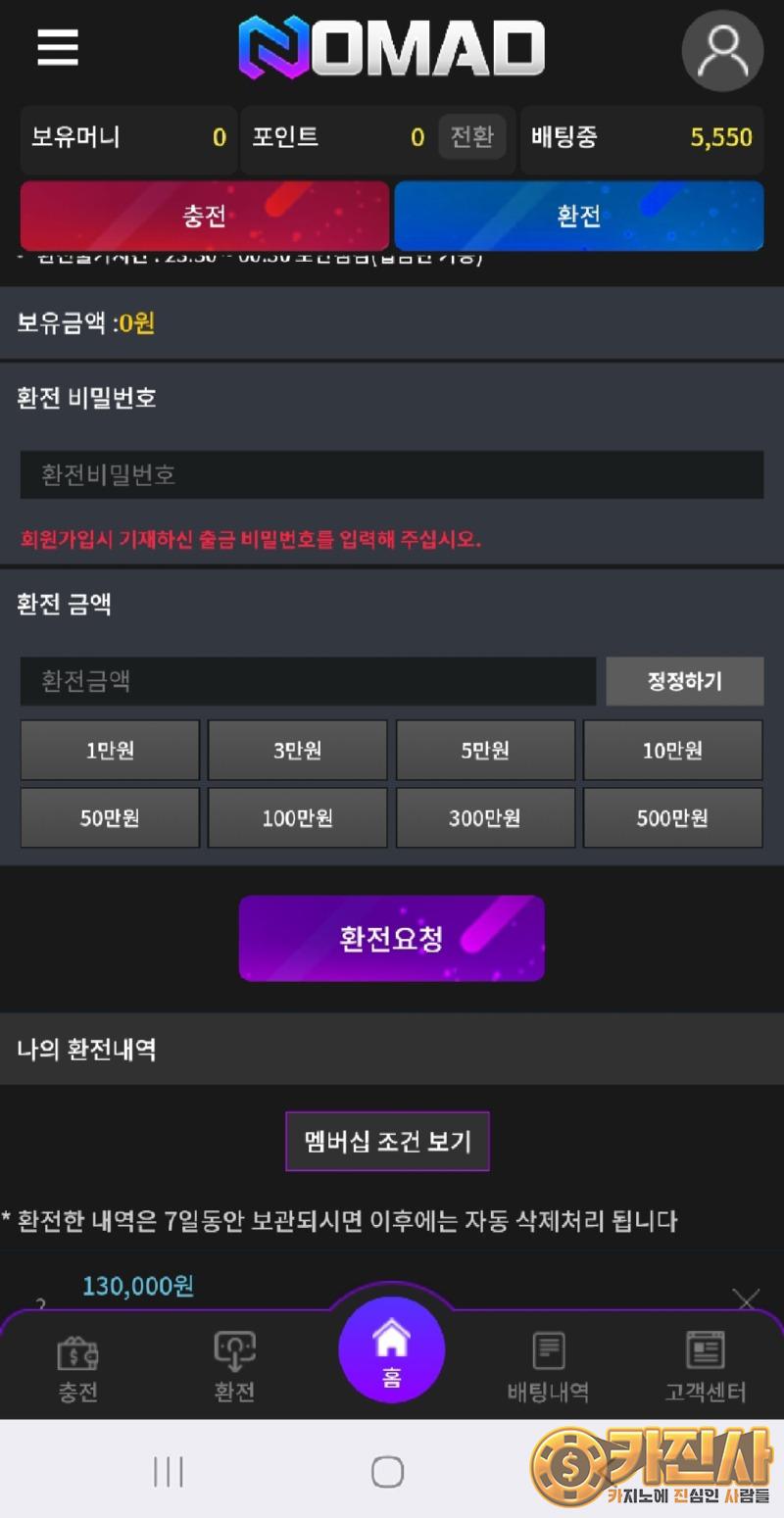784x1518 pixels.
Task: View 멤버십 조건 보기 conditions
Action: (x=387, y=1141)
